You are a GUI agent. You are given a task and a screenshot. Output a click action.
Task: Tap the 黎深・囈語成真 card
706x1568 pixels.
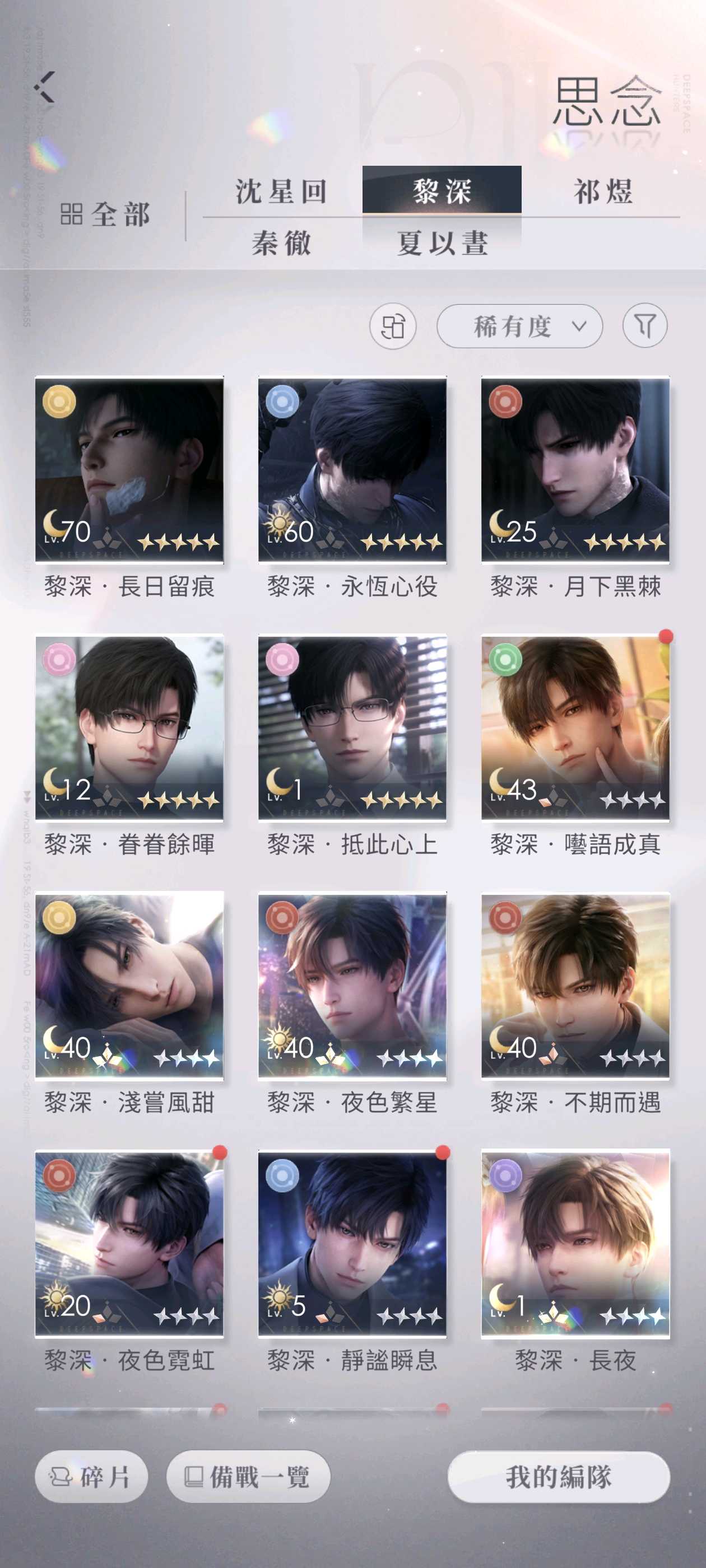[x=575, y=728]
